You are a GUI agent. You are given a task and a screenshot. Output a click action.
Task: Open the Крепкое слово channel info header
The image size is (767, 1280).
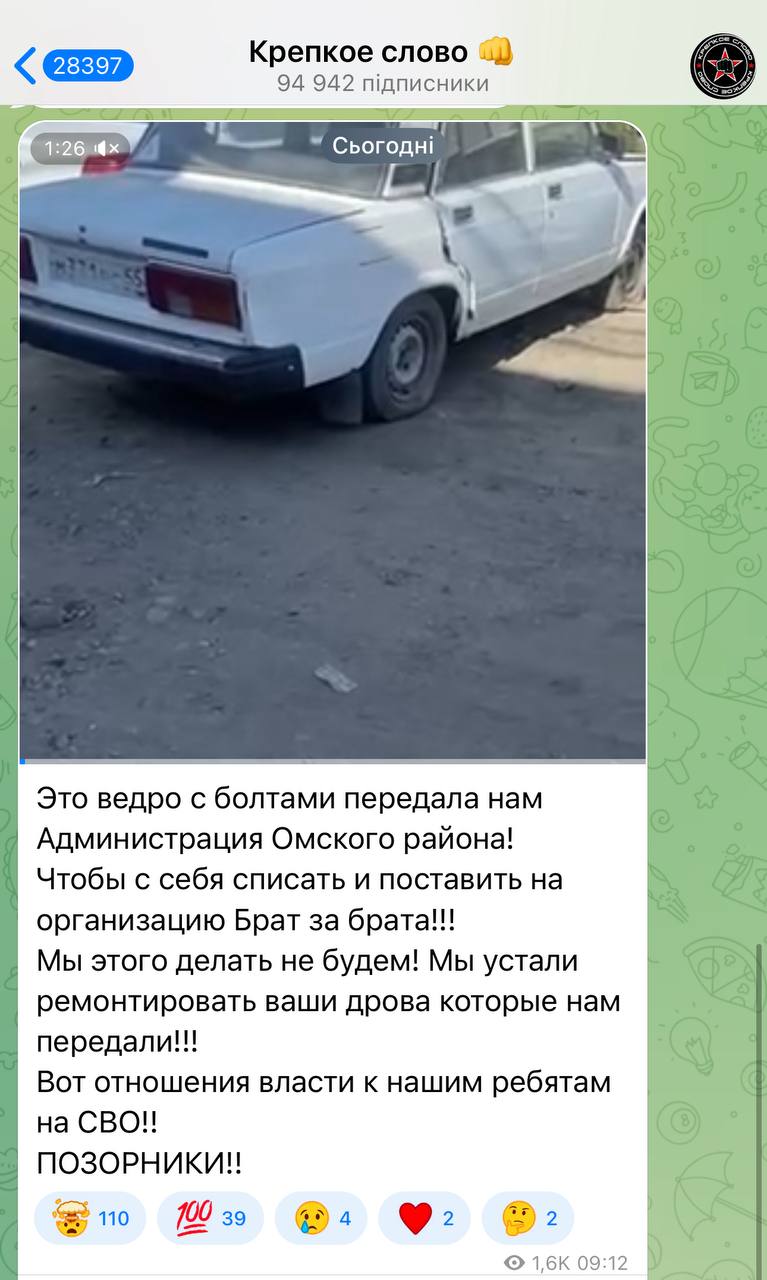[x=382, y=66]
